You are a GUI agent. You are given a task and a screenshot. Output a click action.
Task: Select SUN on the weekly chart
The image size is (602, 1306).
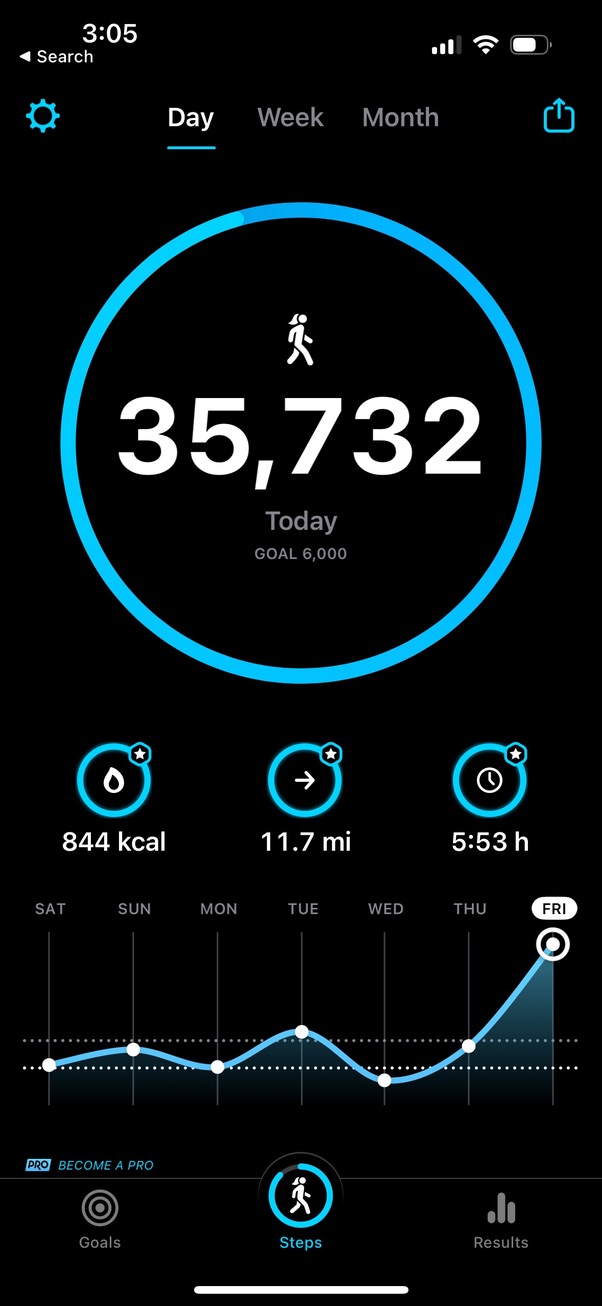[x=134, y=909]
